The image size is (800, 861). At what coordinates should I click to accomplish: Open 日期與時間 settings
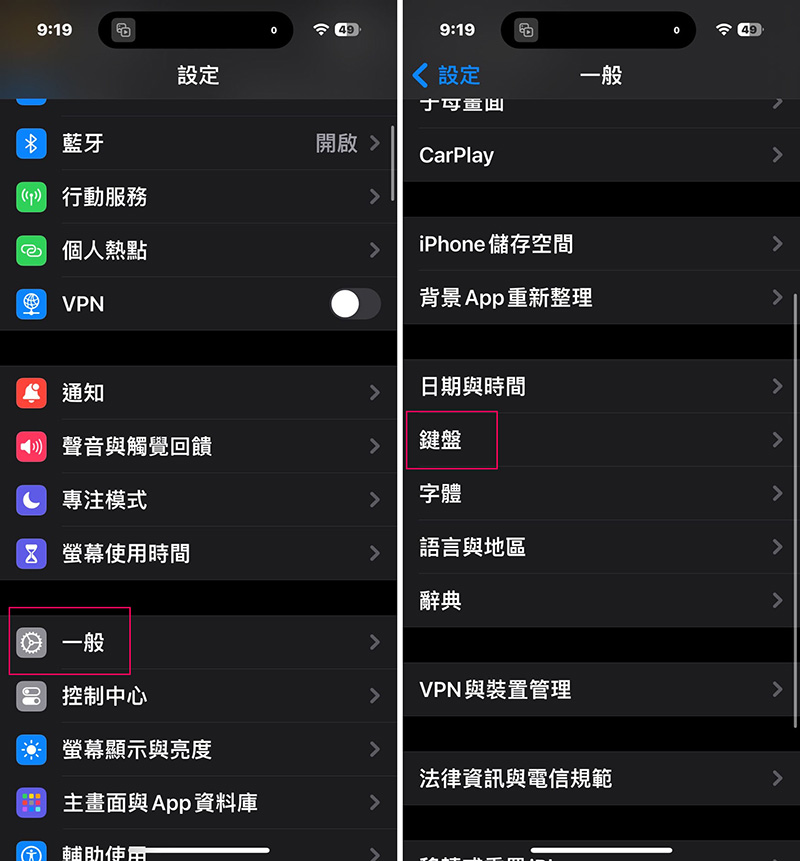[x=600, y=386]
